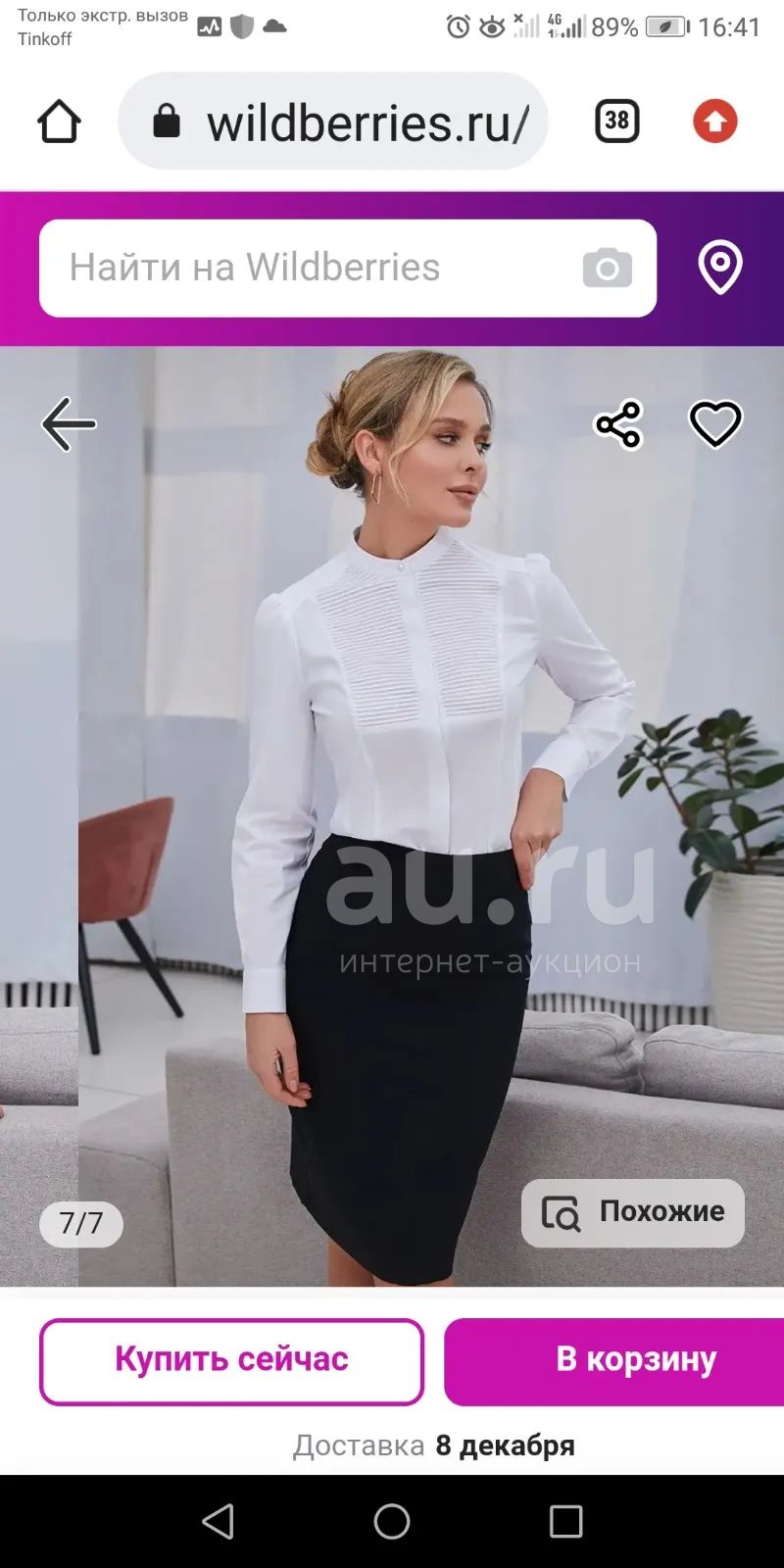Share this product
Viewport: 784px width, 1568px height.
618,424
